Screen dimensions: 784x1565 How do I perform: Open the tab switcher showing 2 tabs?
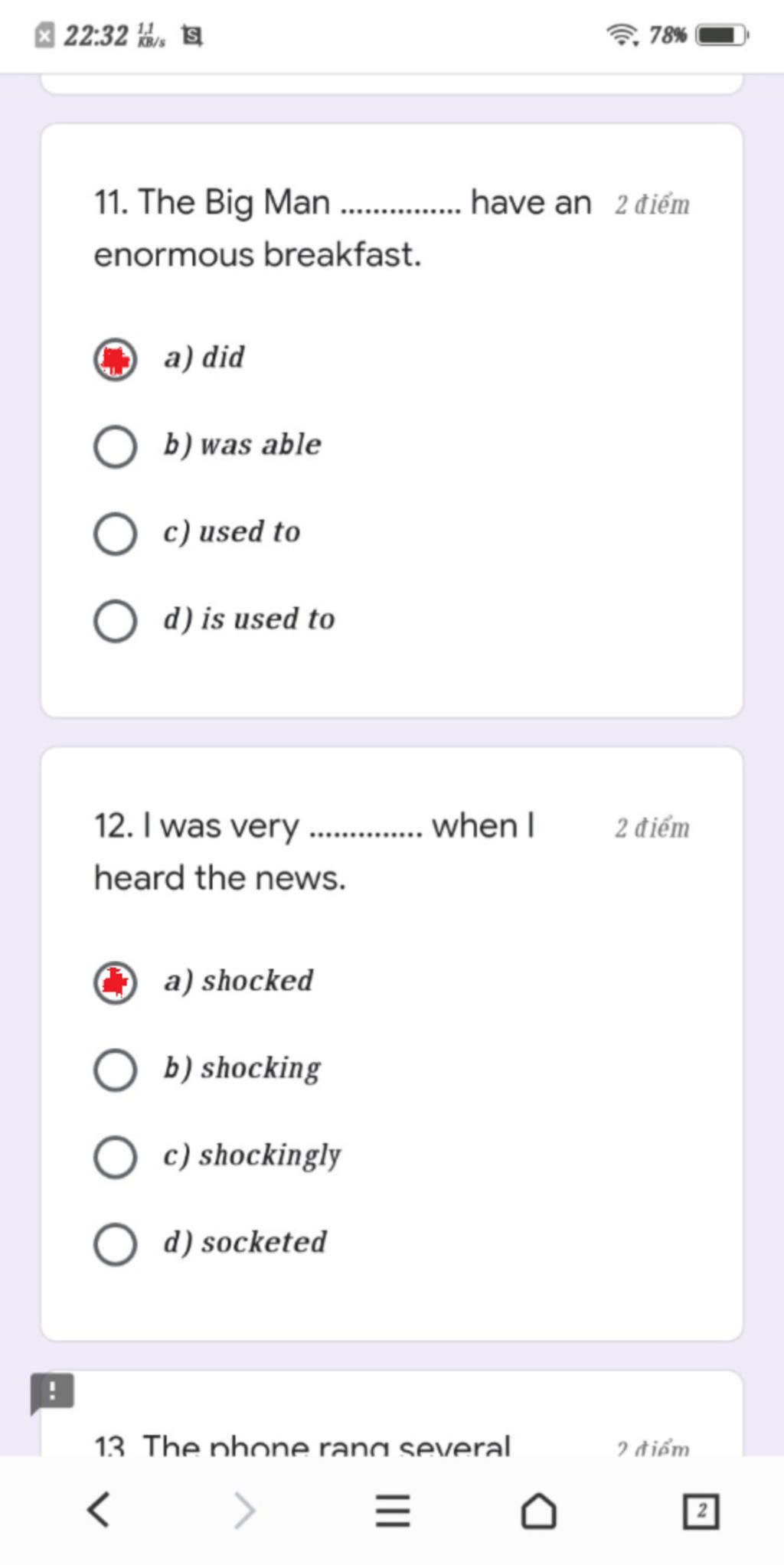point(701,1511)
